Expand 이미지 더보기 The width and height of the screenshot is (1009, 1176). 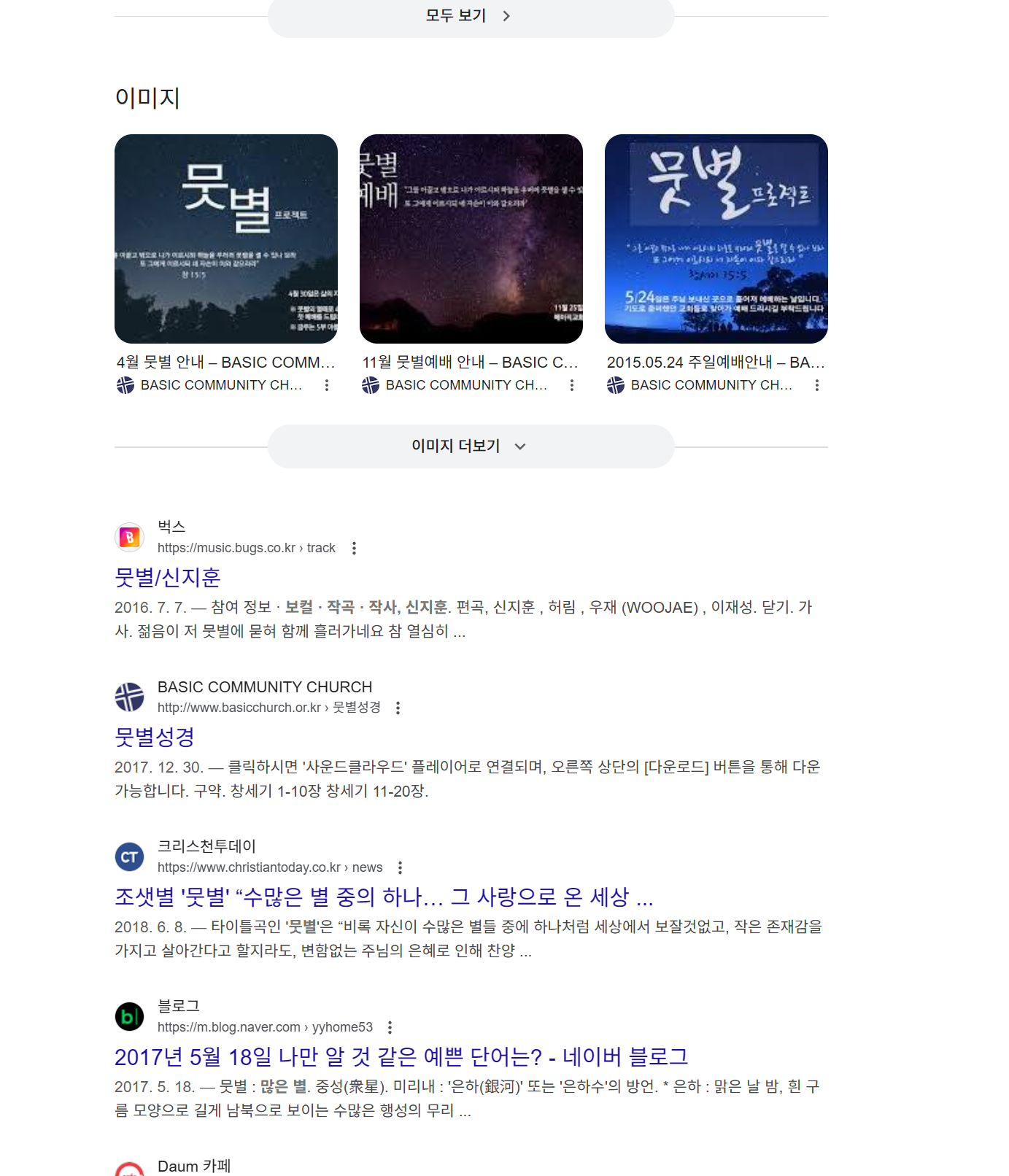pyautogui.click(x=471, y=446)
